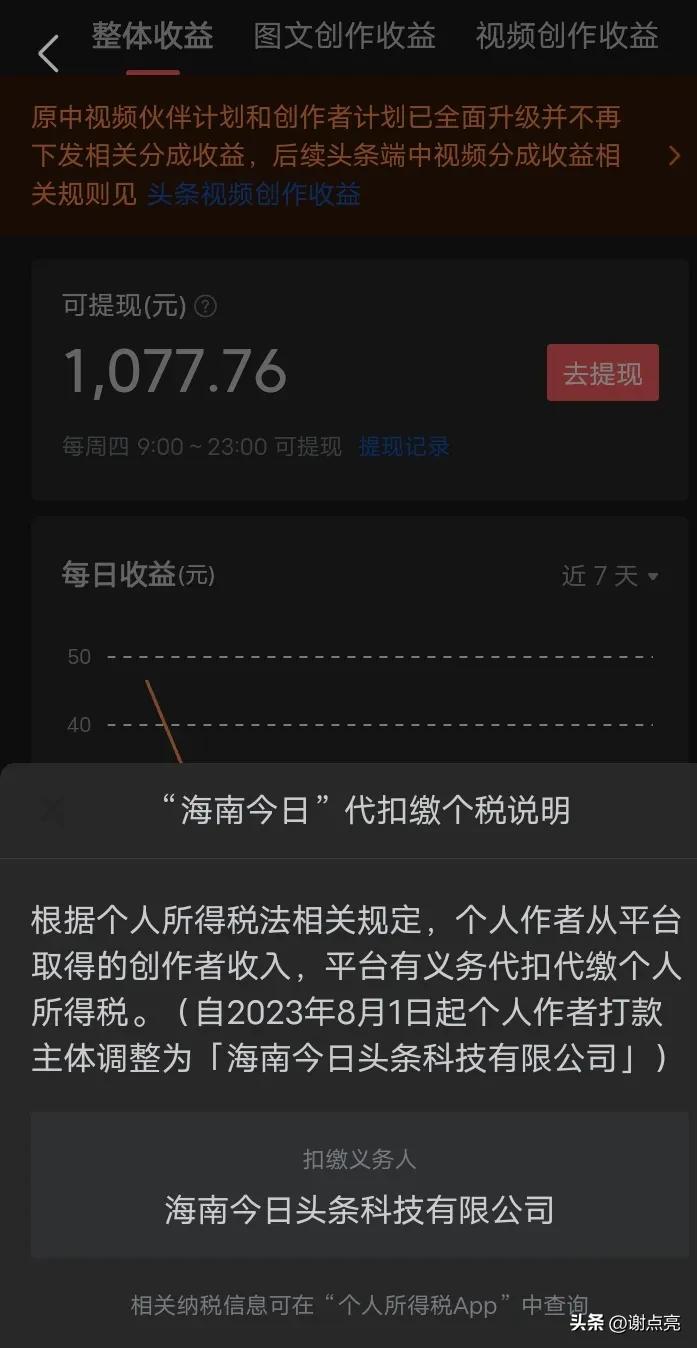Screen dimensions: 697x1348
Task: Close the 代扣缴个税说明 sheet
Action: click(51, 811)
